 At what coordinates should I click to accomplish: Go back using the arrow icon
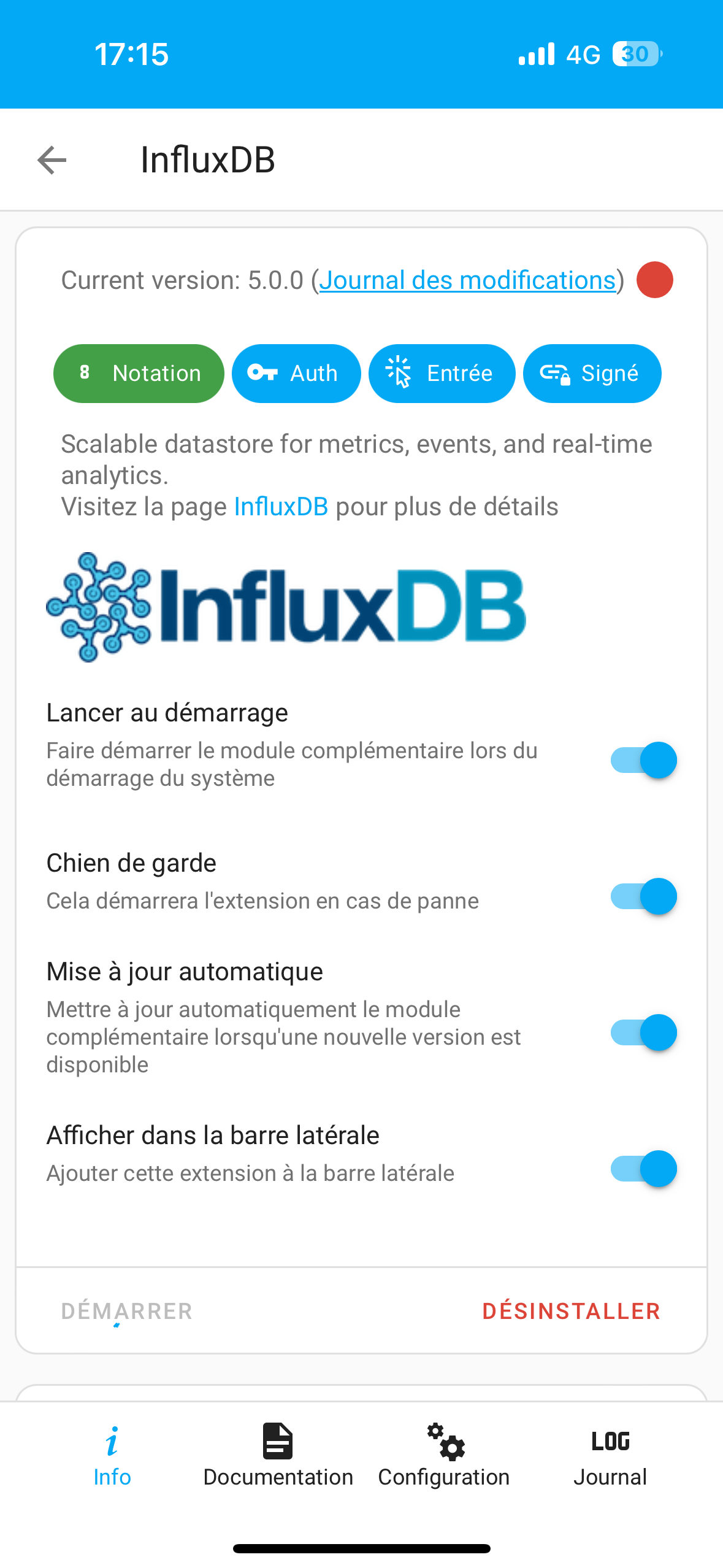(52, 160)
